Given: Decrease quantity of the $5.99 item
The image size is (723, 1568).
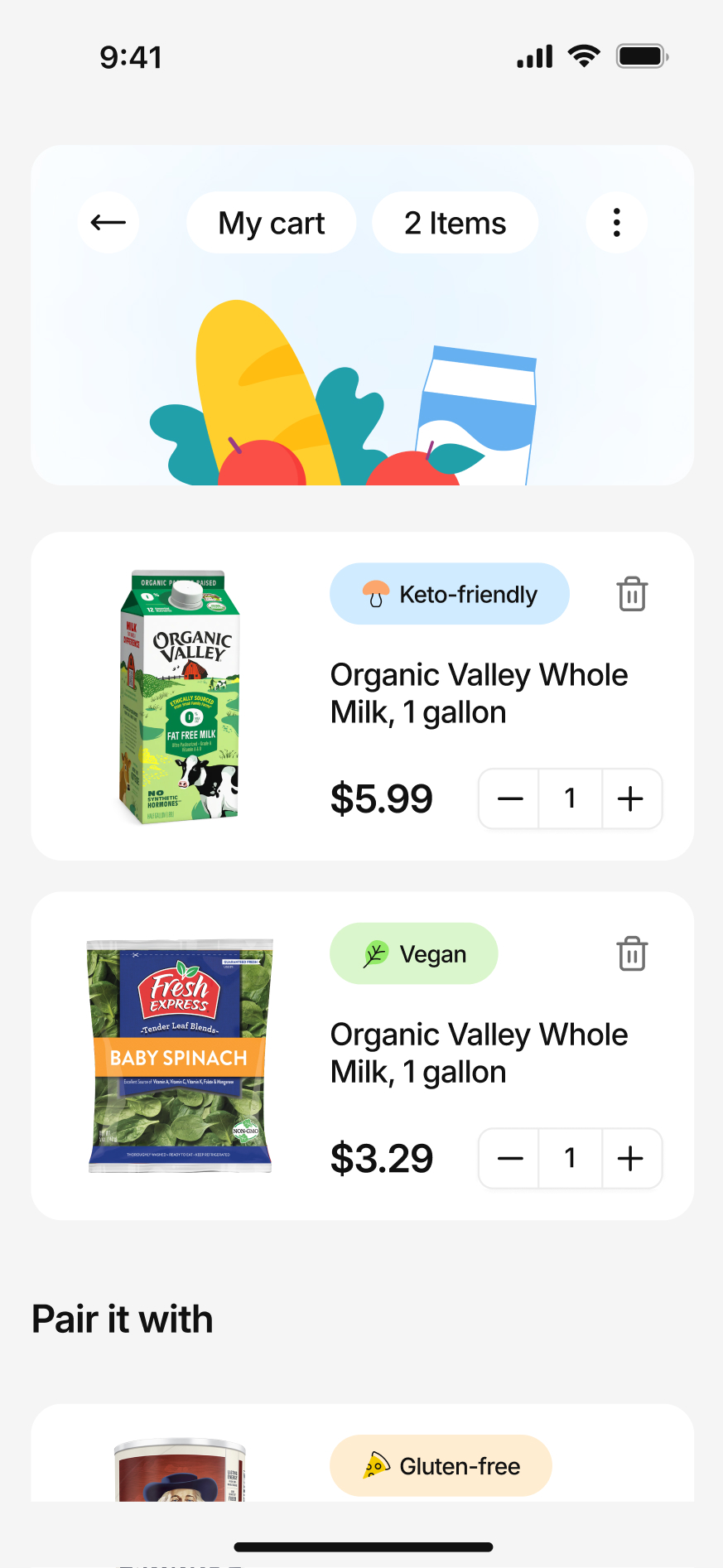Looking at the screenshot, I should [510, 798].
